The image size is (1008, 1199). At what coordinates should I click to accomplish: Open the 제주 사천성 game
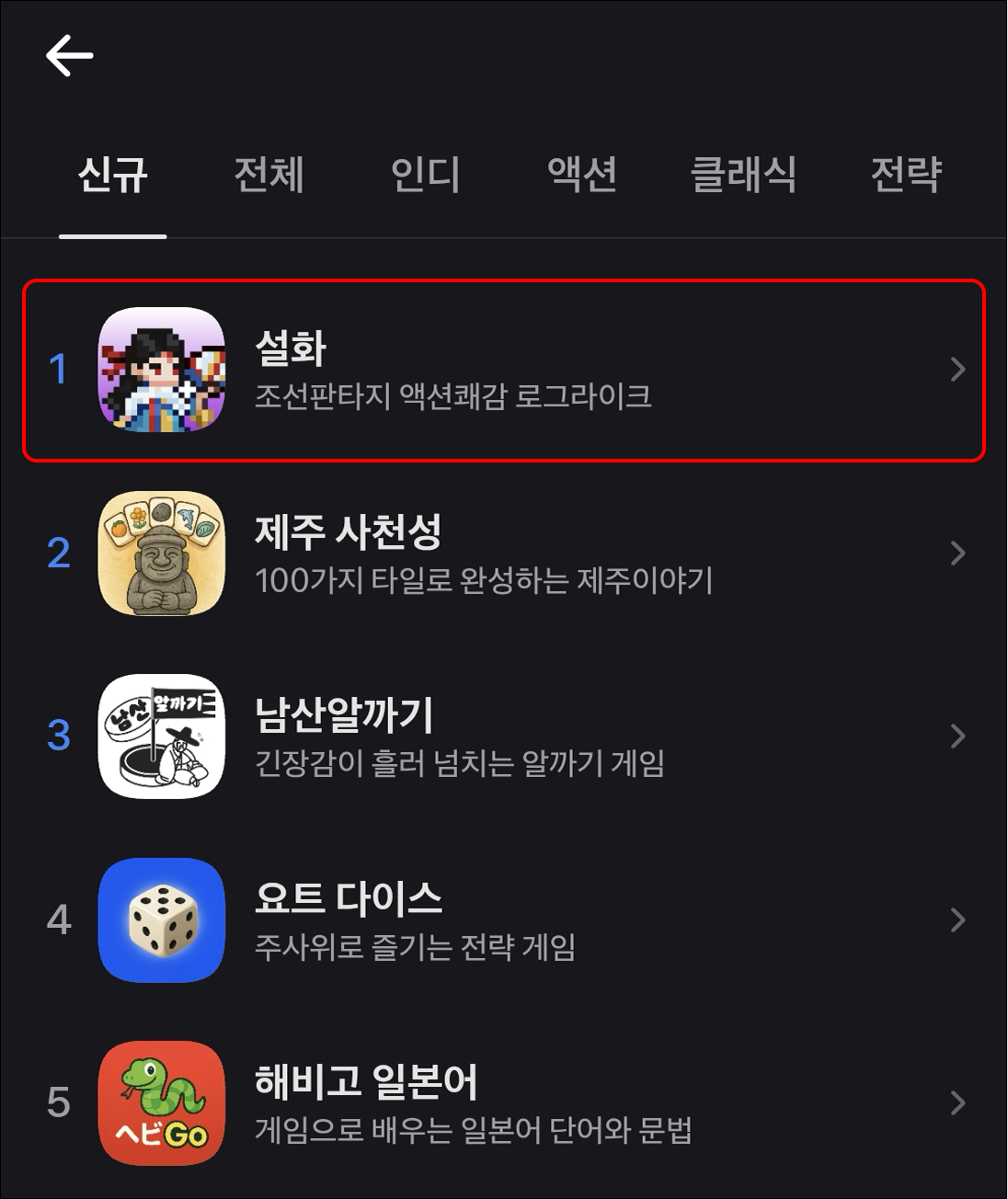(504, 553)
